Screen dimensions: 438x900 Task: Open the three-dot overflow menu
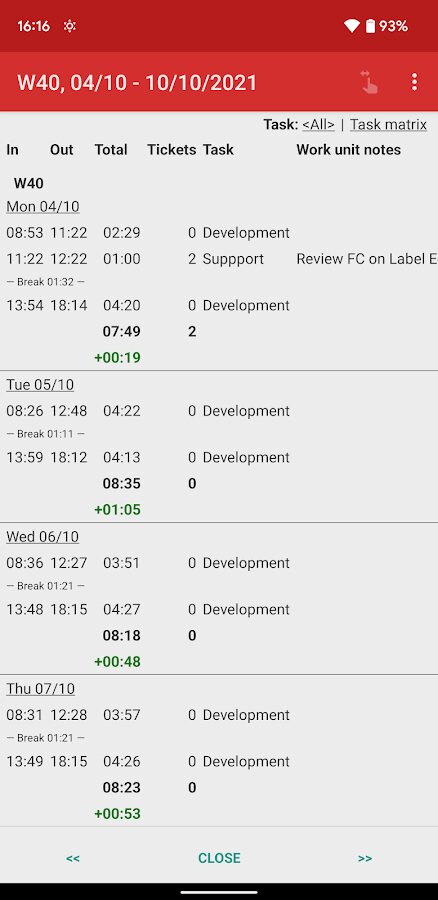coord(414,82)
